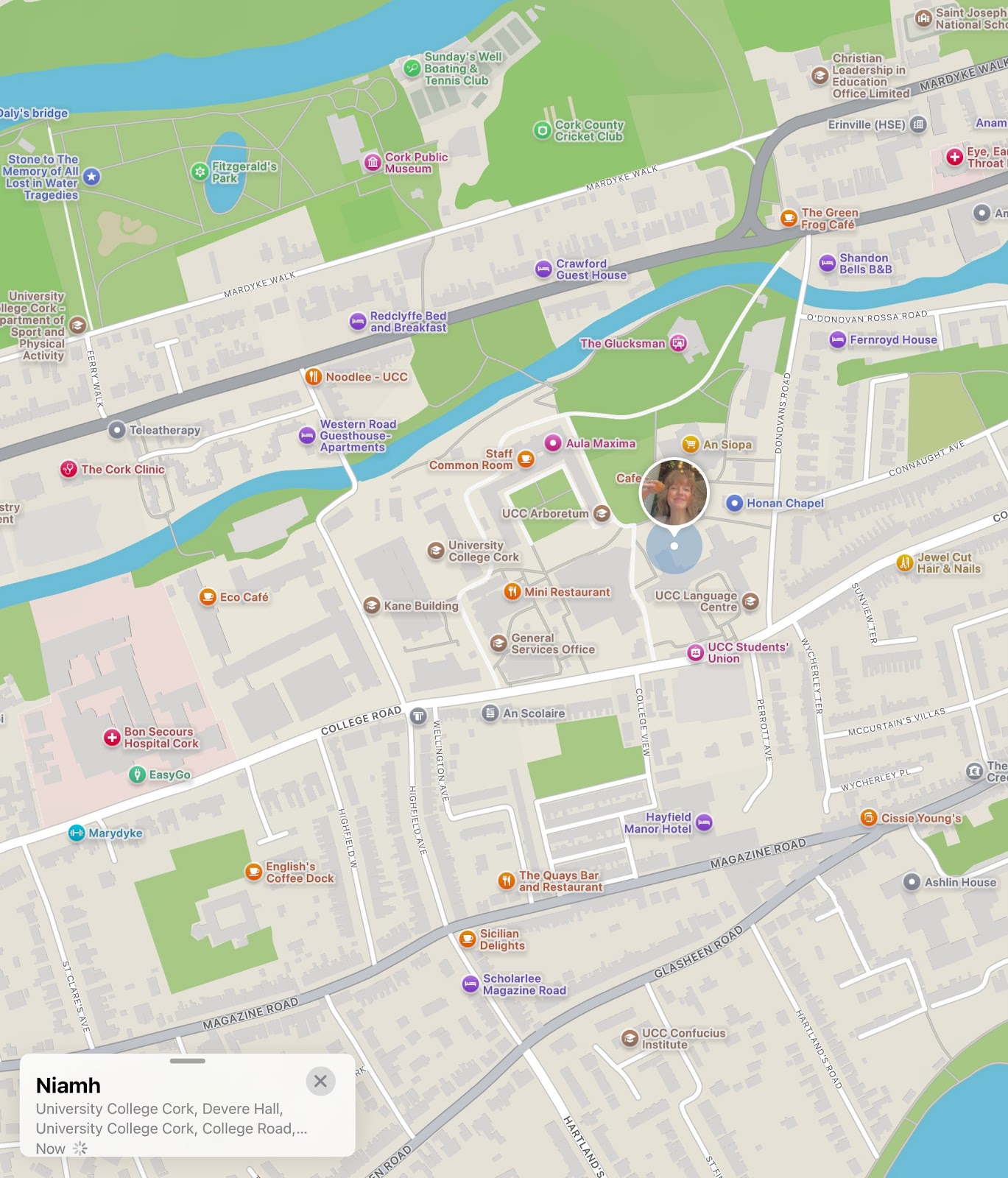
Task: Open The Cork Clinic marker
Action: 68,468
